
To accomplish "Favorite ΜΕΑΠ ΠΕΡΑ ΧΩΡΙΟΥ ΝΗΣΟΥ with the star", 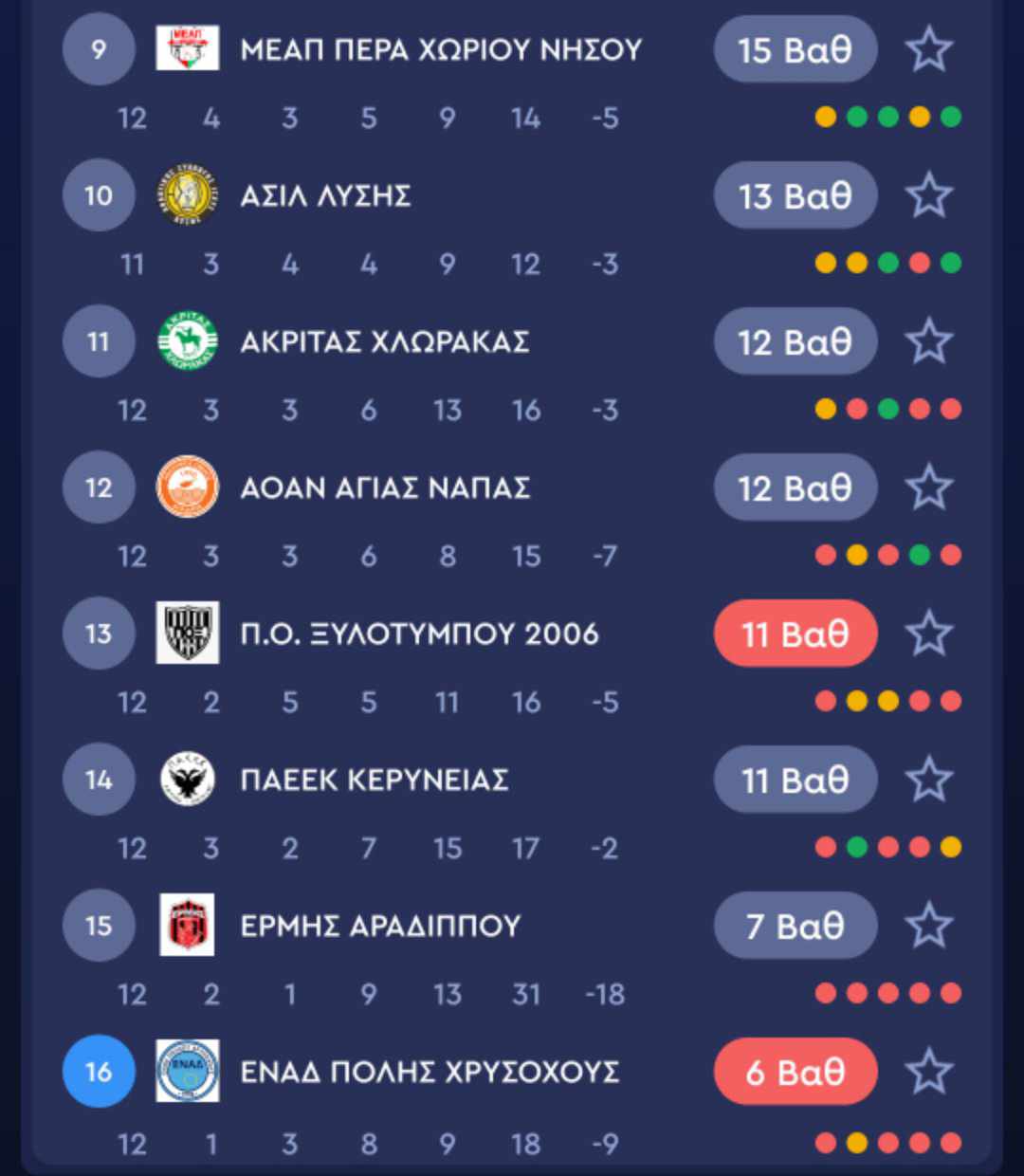I will (928, 49).
